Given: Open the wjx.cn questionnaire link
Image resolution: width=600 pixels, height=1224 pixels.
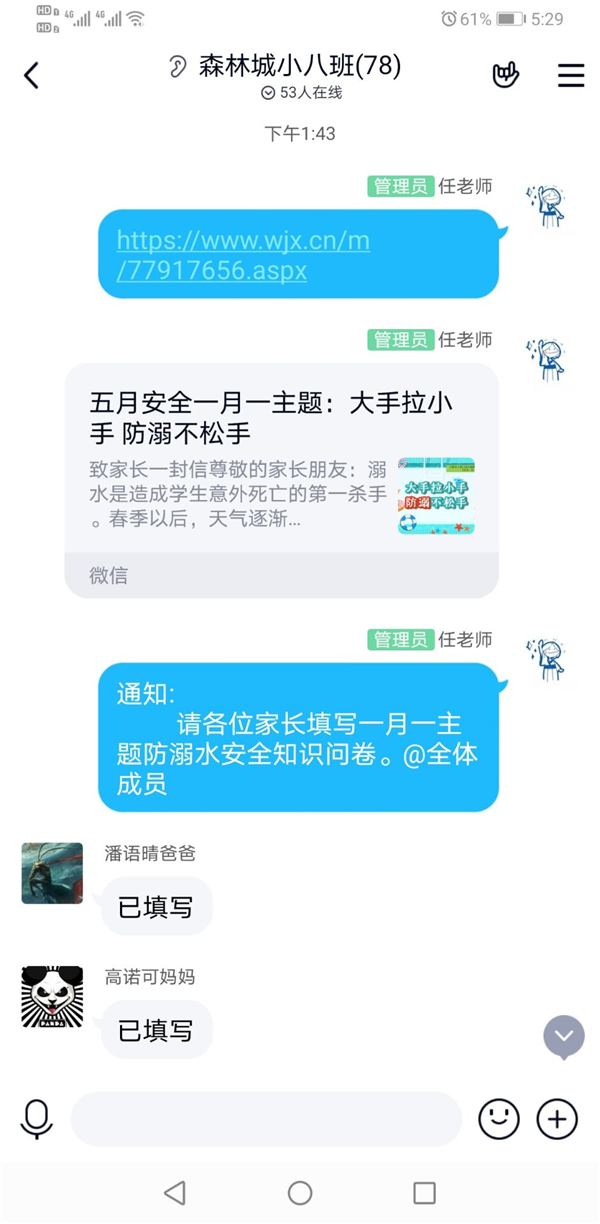Looking at the screenshot, I should tap(243, 255).
